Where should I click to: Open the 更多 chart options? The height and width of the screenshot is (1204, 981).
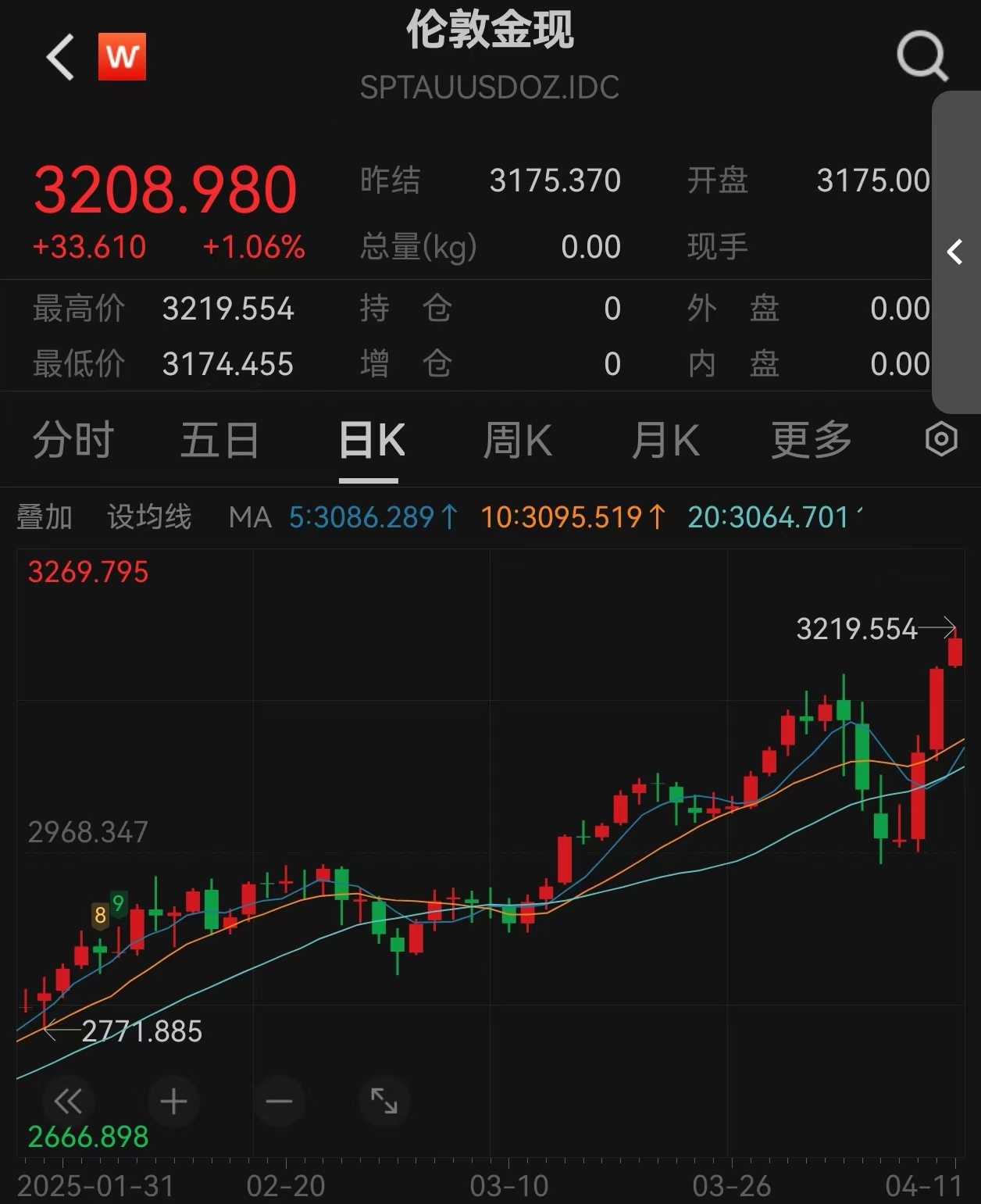coord(811,440)
